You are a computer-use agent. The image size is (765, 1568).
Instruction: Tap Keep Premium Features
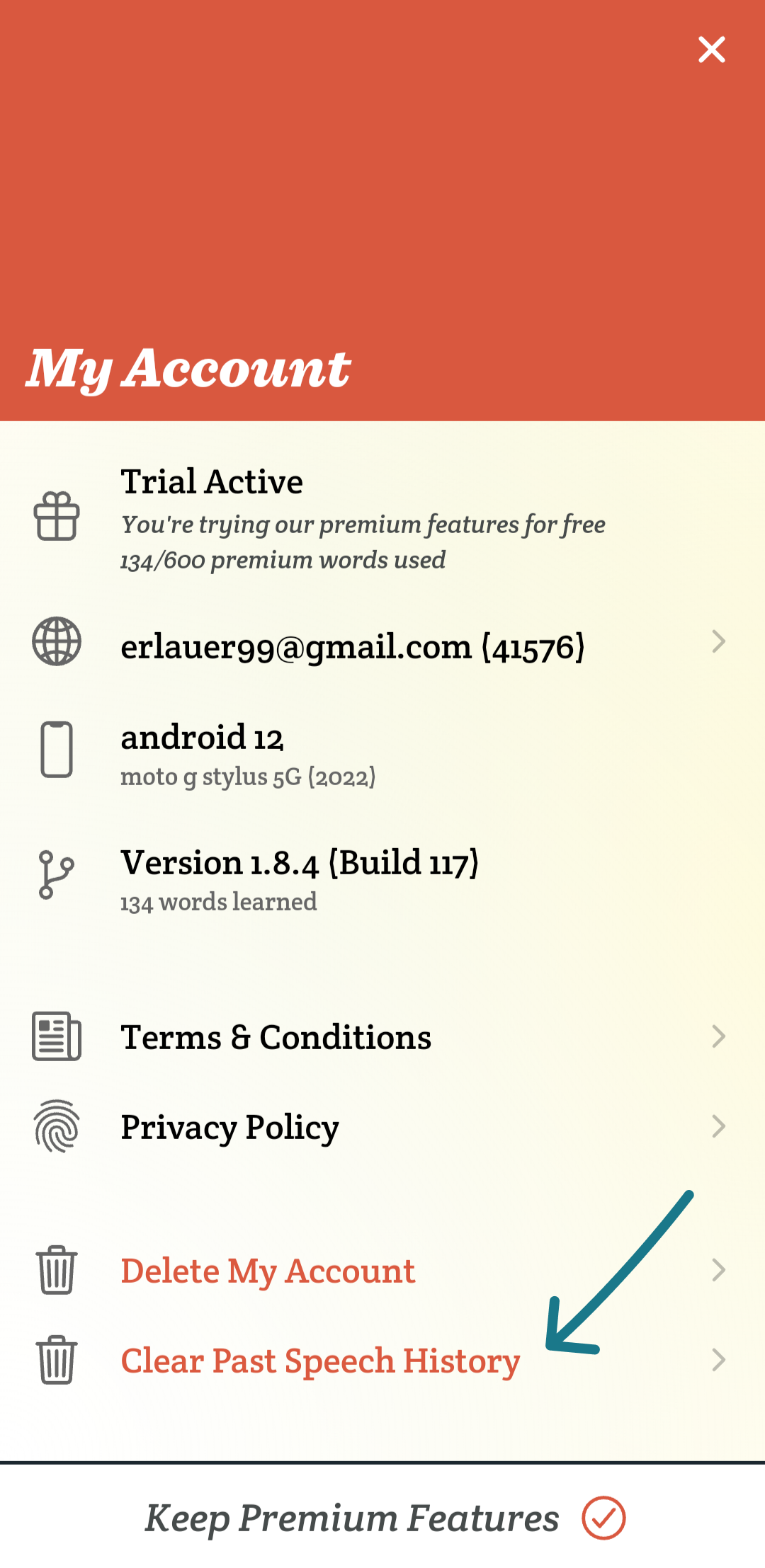pos(382,1518)
